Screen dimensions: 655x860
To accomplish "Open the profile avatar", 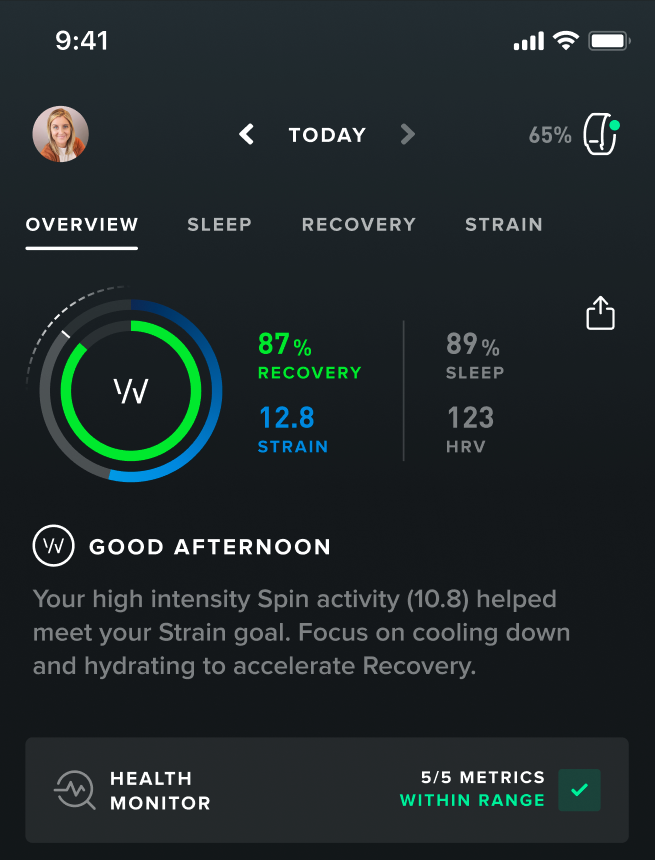I will pos(61,135).
